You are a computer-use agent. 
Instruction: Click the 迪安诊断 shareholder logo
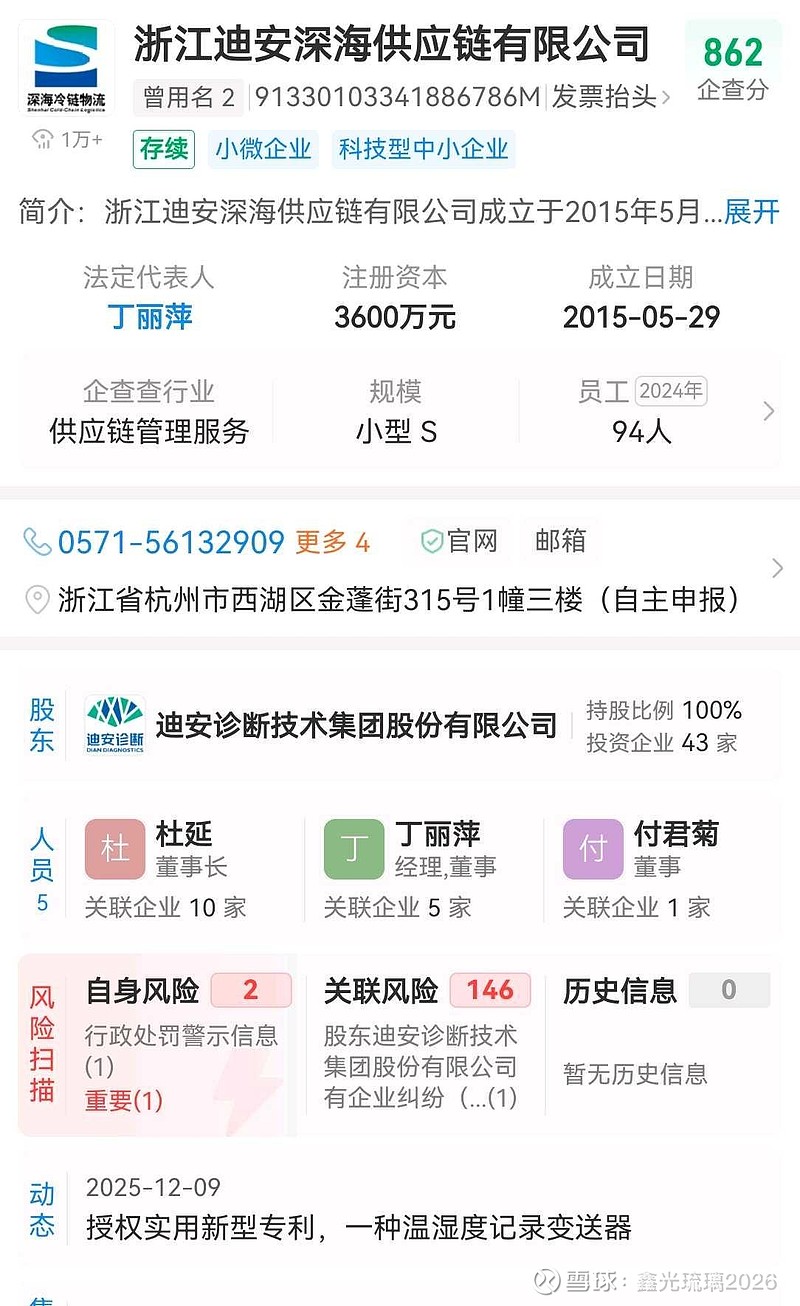click(118, 723)
